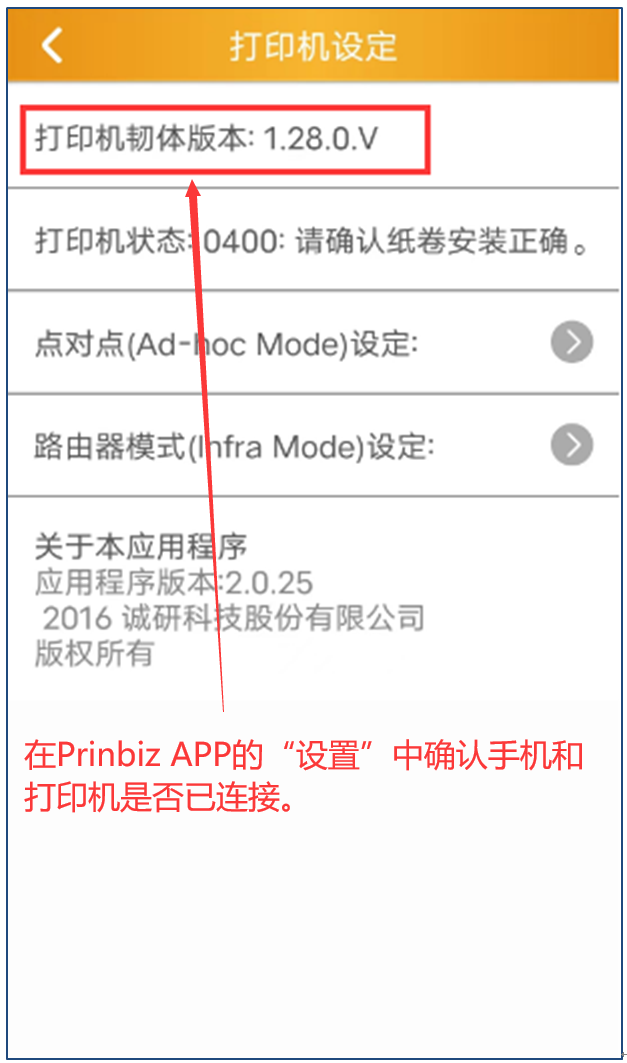Open the Infra Mode router settings
627x1063 pixels.
tap(571, 445)
